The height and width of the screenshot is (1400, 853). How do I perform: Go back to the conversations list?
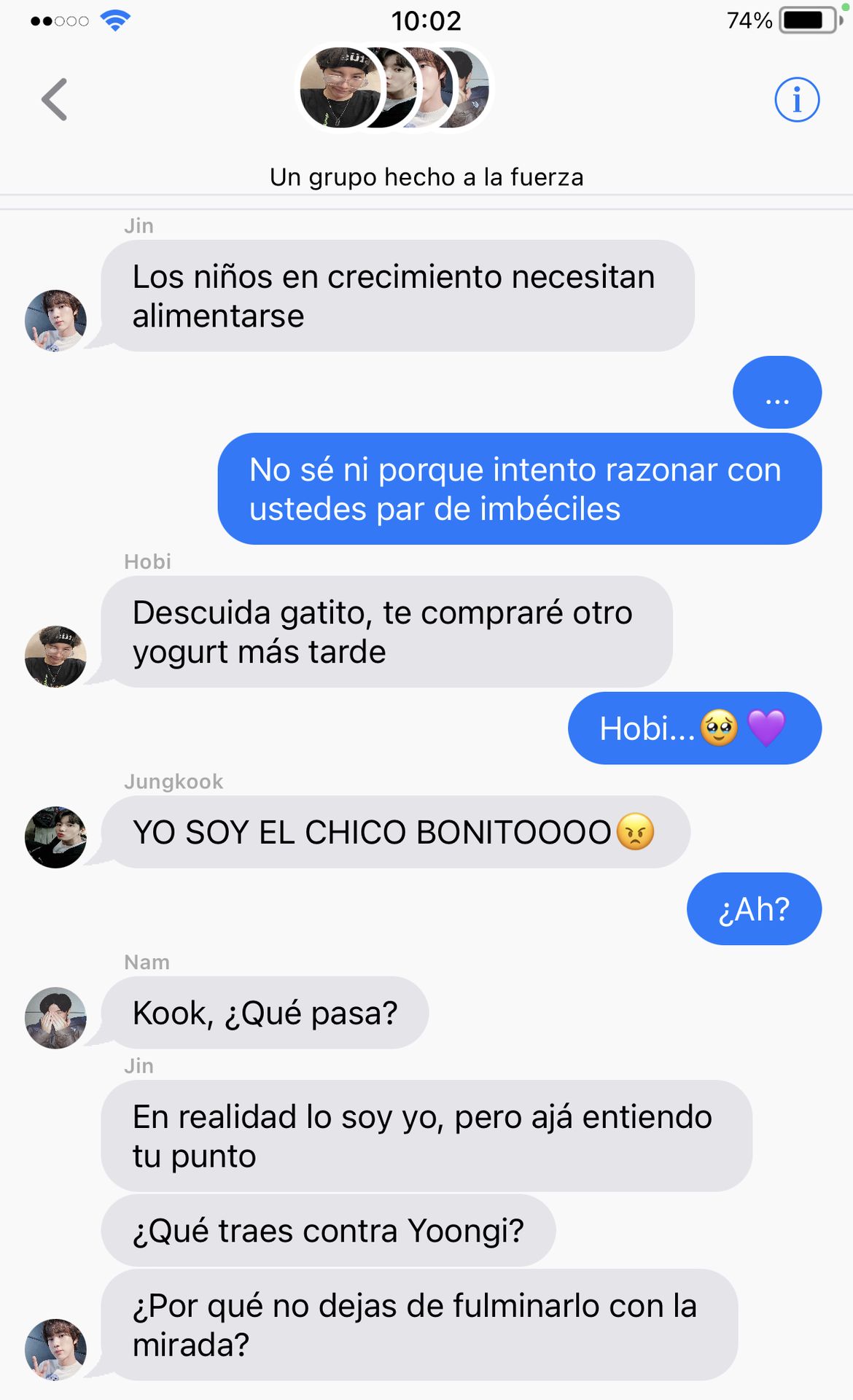[55, 99]
